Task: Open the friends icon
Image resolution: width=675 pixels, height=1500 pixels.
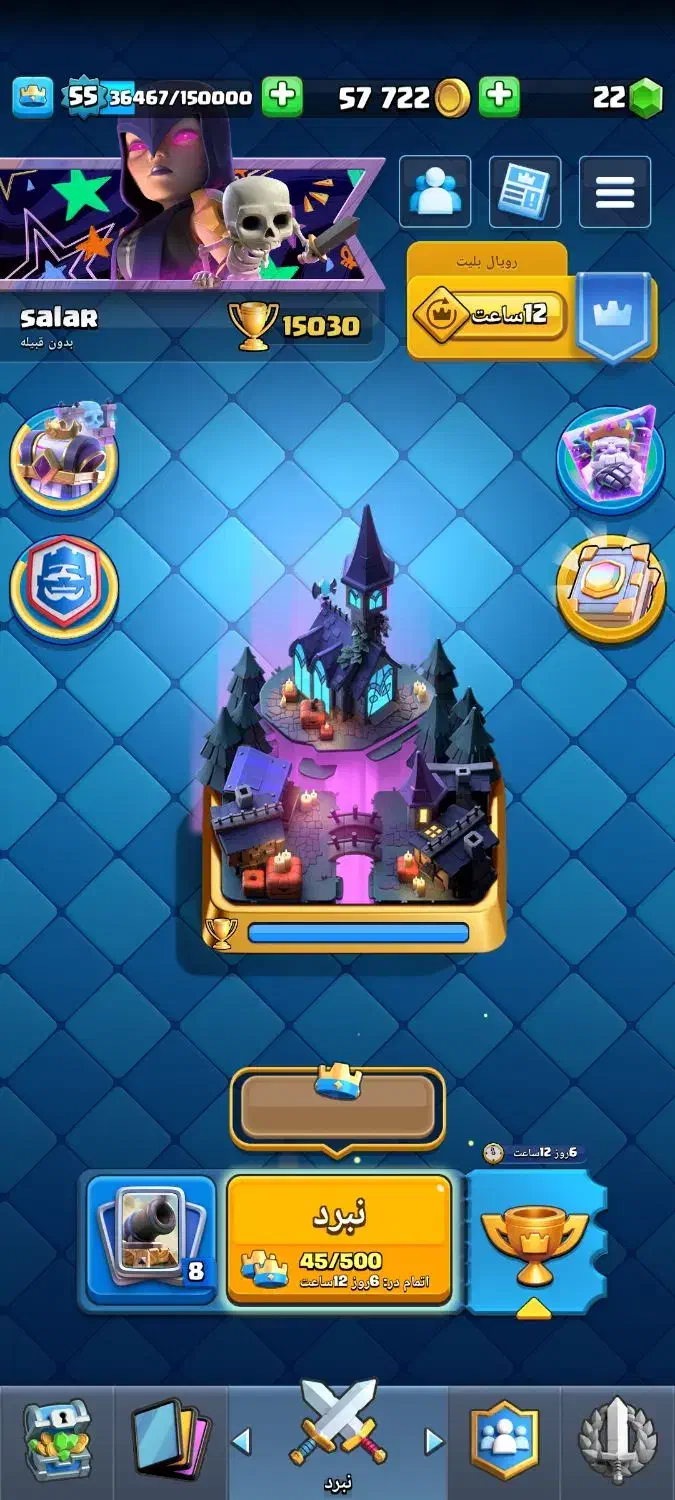Action: (435, 192)
